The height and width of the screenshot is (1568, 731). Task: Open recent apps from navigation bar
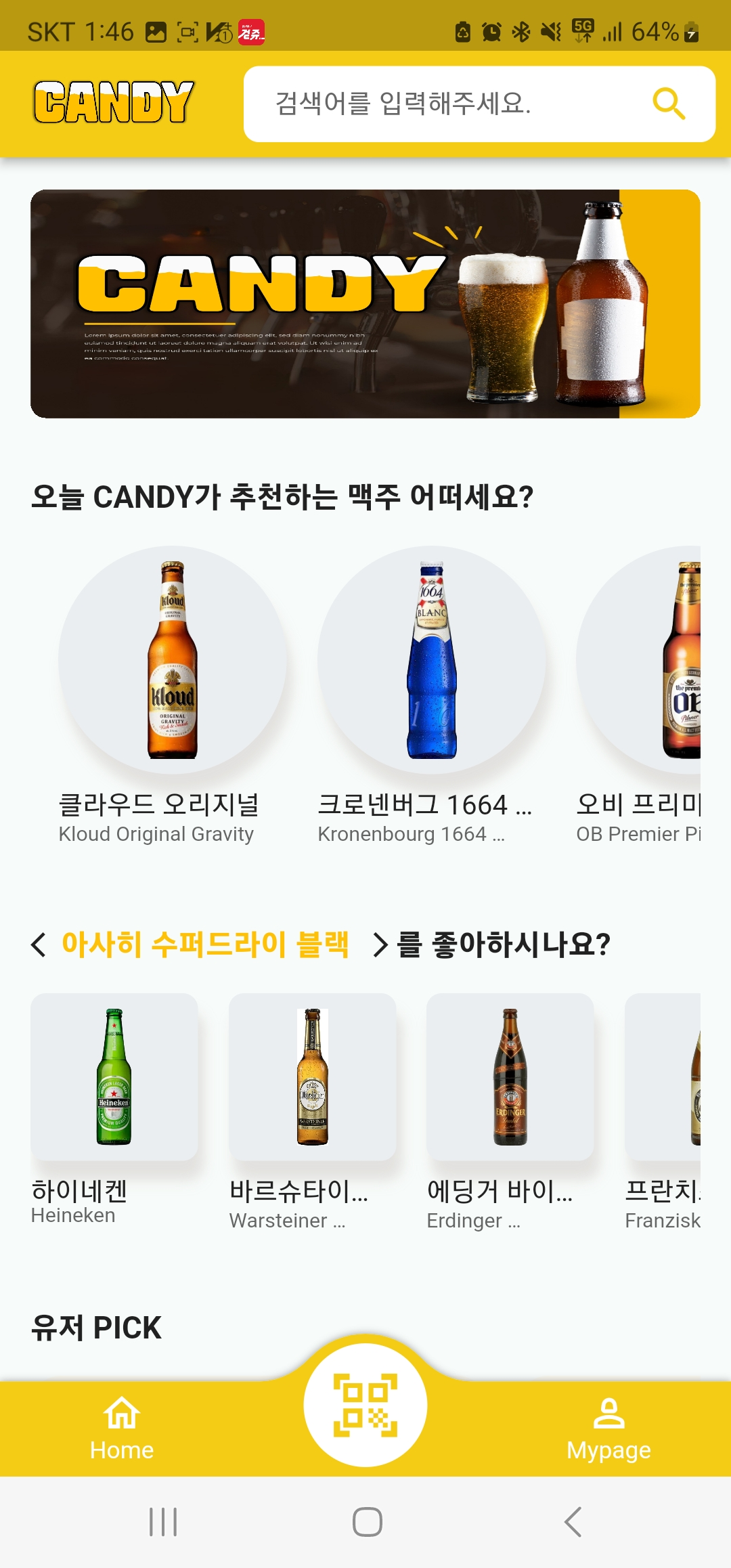click(x=163, y=1522)
